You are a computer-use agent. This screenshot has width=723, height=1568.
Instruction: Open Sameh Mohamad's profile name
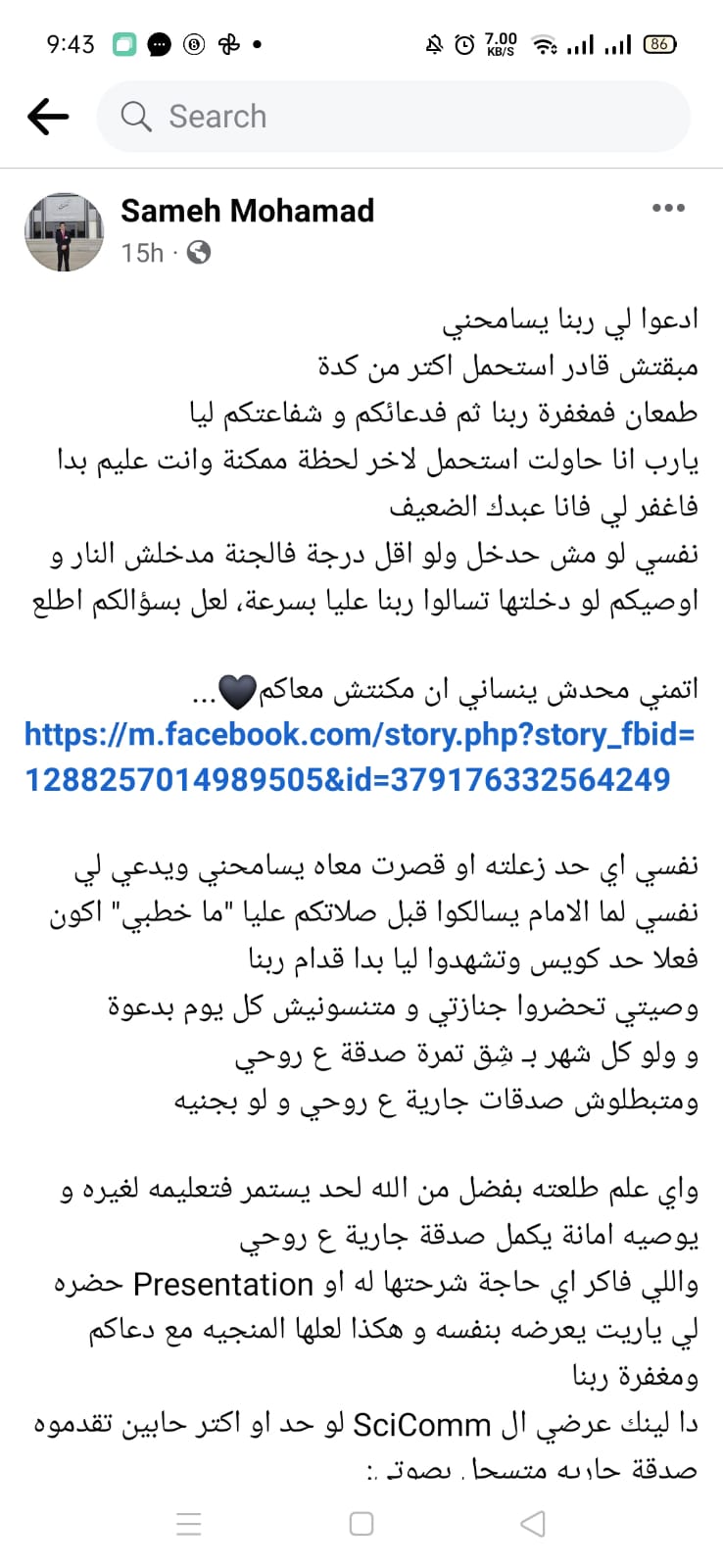coord(247,211)
